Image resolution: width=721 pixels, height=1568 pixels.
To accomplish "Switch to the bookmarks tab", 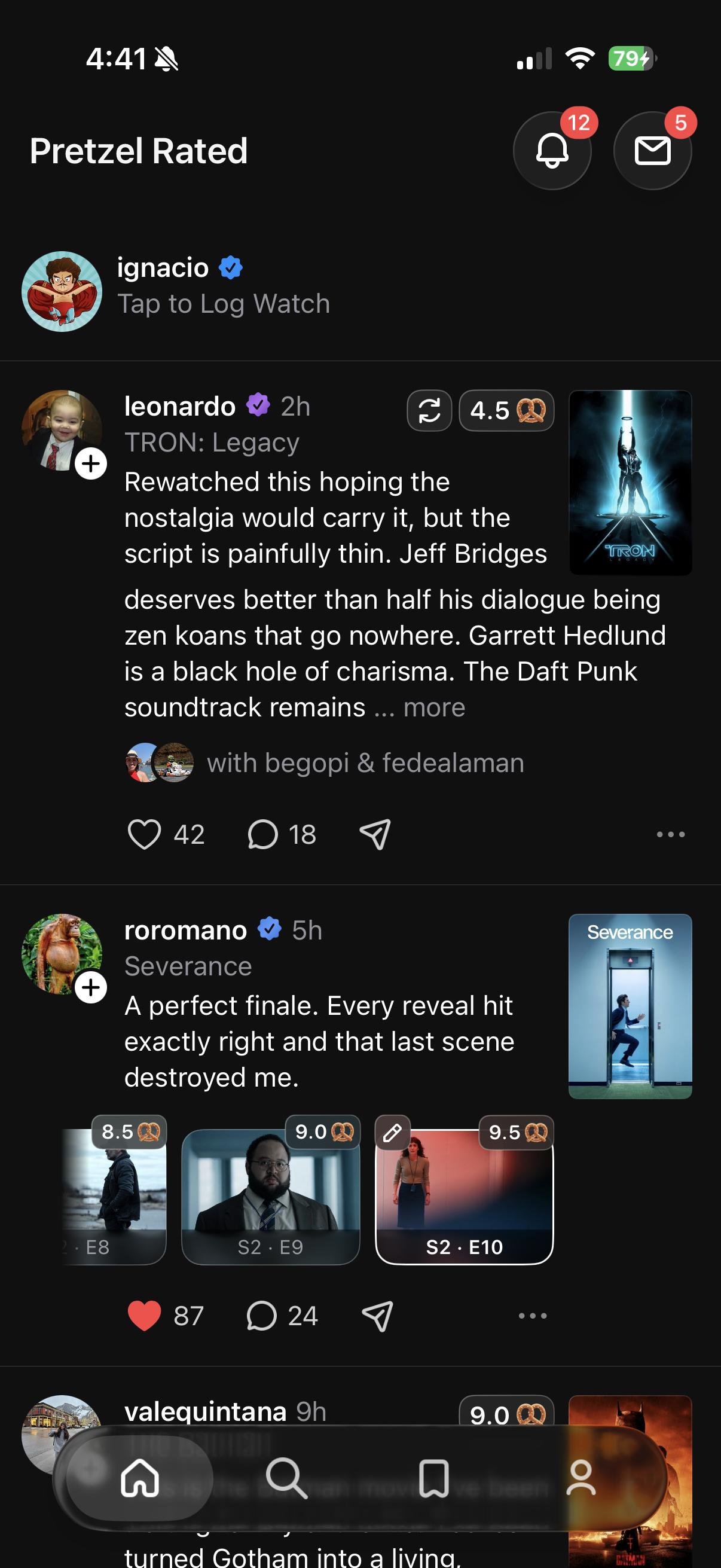I will pos(434,1477).
